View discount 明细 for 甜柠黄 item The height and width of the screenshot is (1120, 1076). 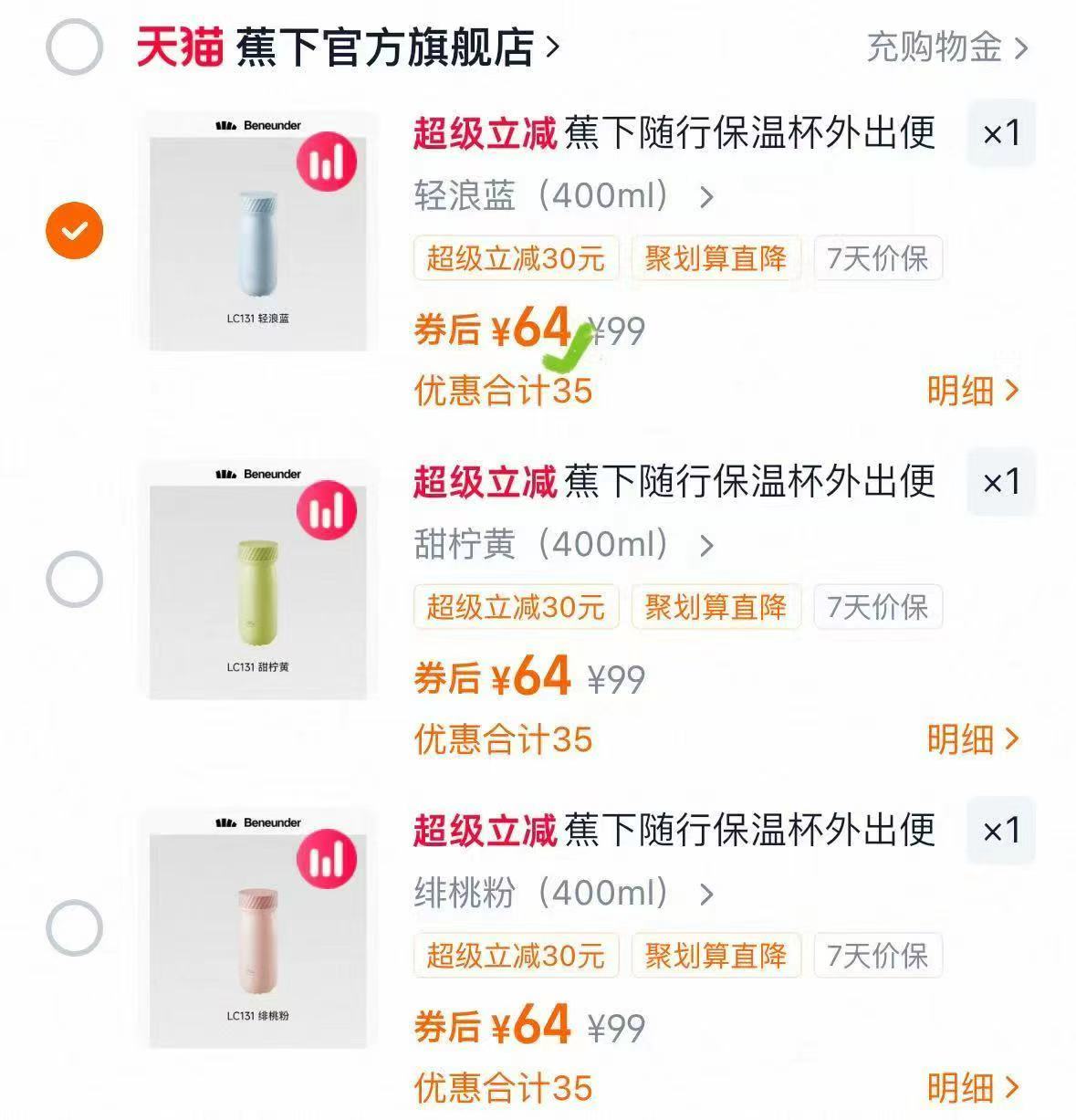point(972,739)
